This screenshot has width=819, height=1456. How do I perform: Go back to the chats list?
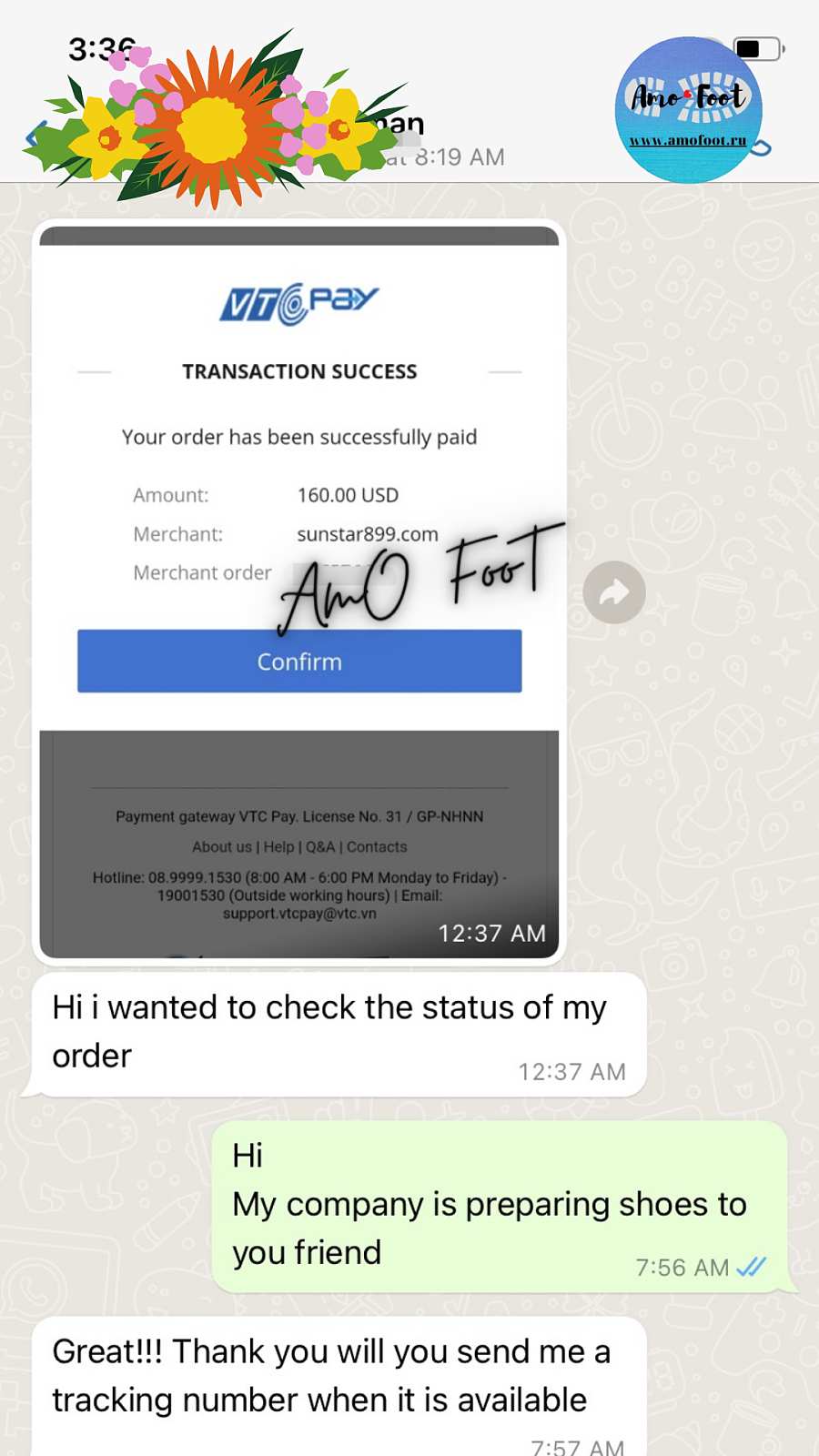(x=33, y=138)
